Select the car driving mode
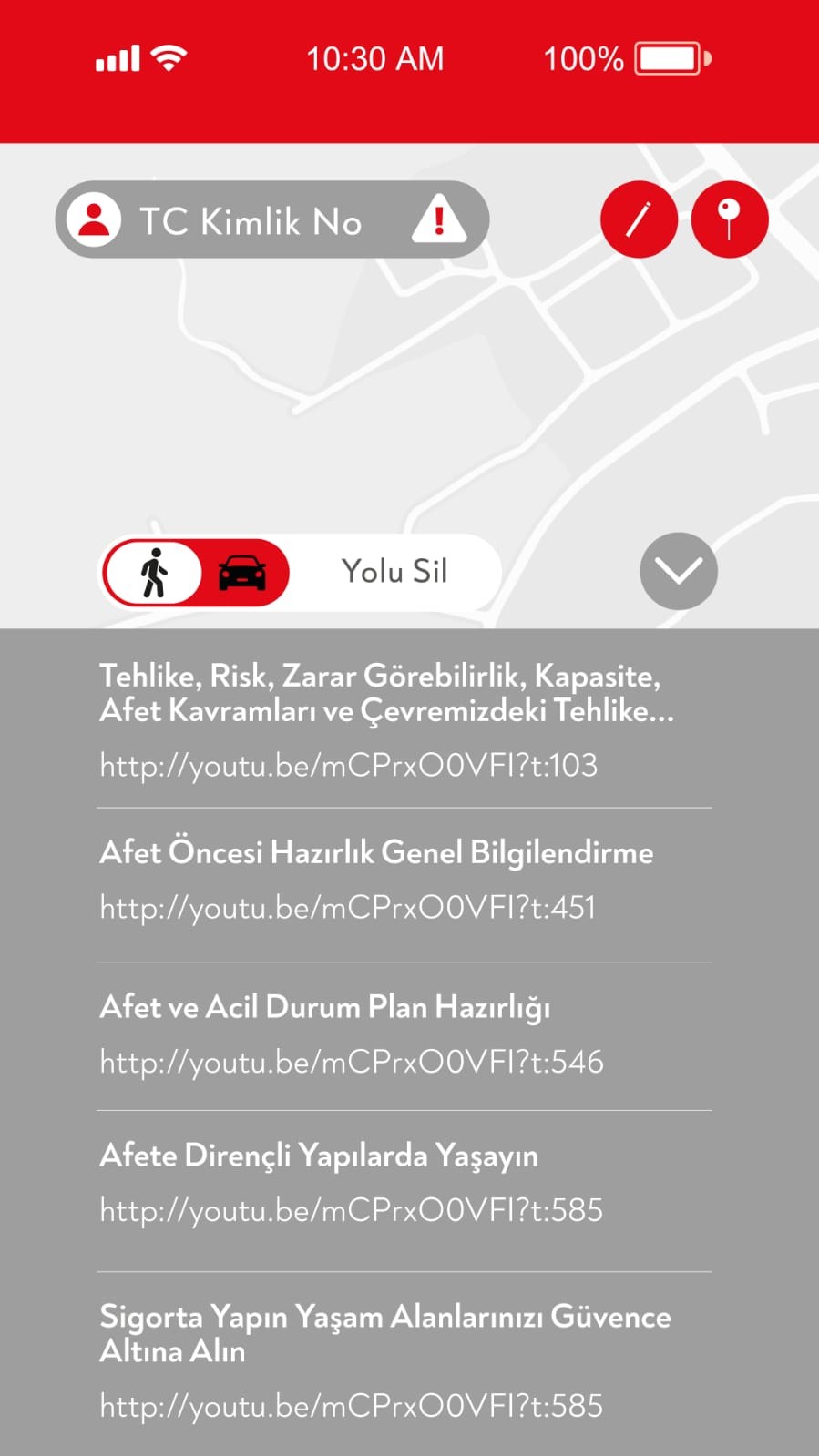 (242, 573)
